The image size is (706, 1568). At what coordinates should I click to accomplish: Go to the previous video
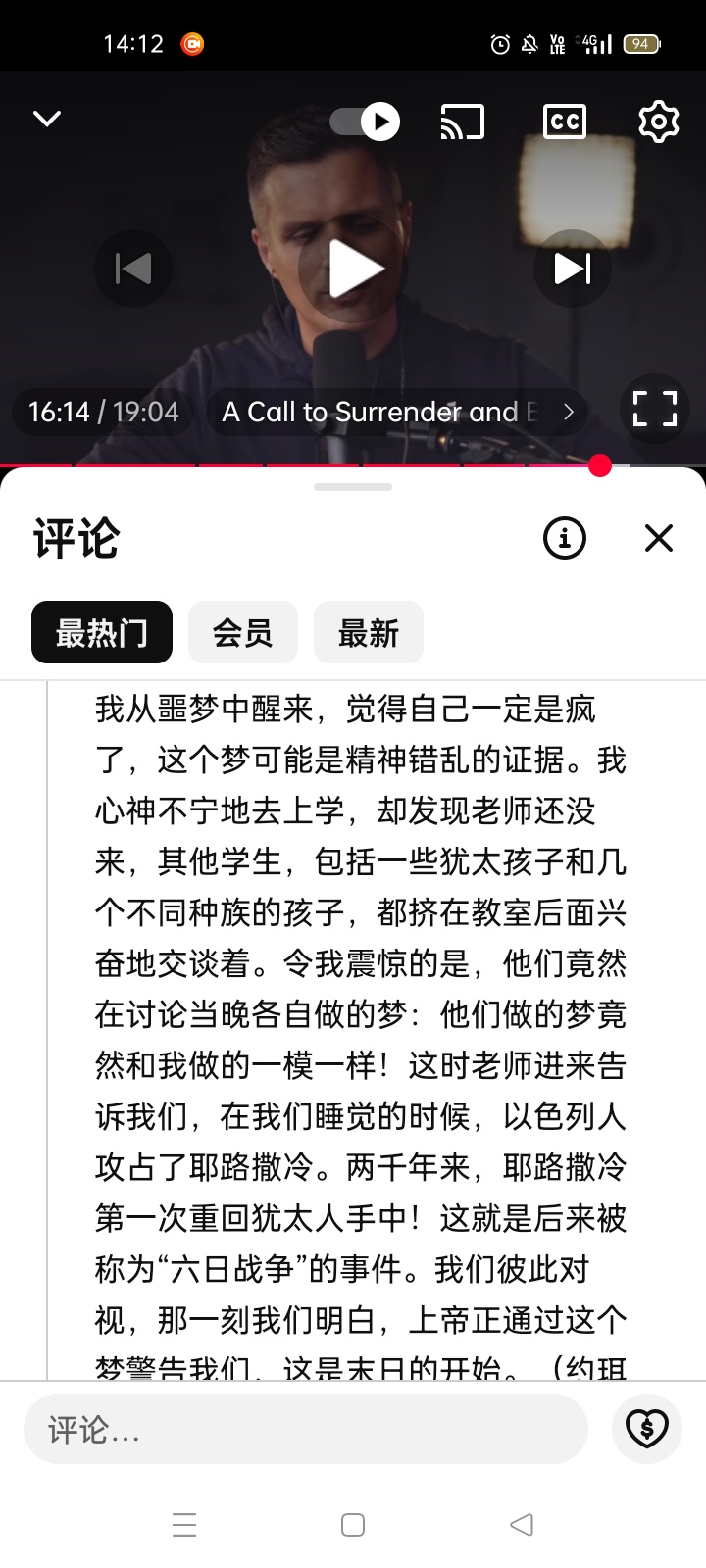[x=133, y=269]
